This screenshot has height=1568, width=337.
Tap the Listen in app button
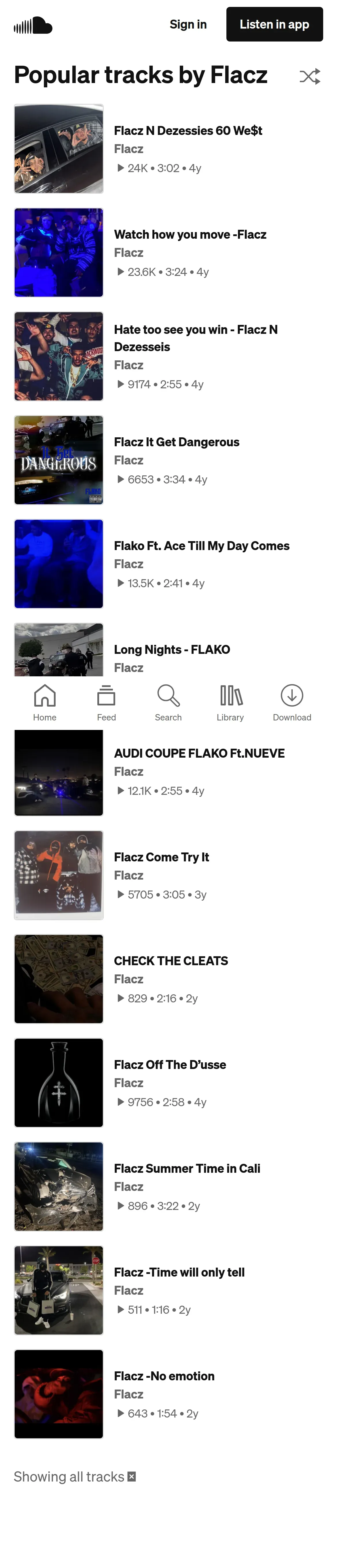(x=274, y=24)
